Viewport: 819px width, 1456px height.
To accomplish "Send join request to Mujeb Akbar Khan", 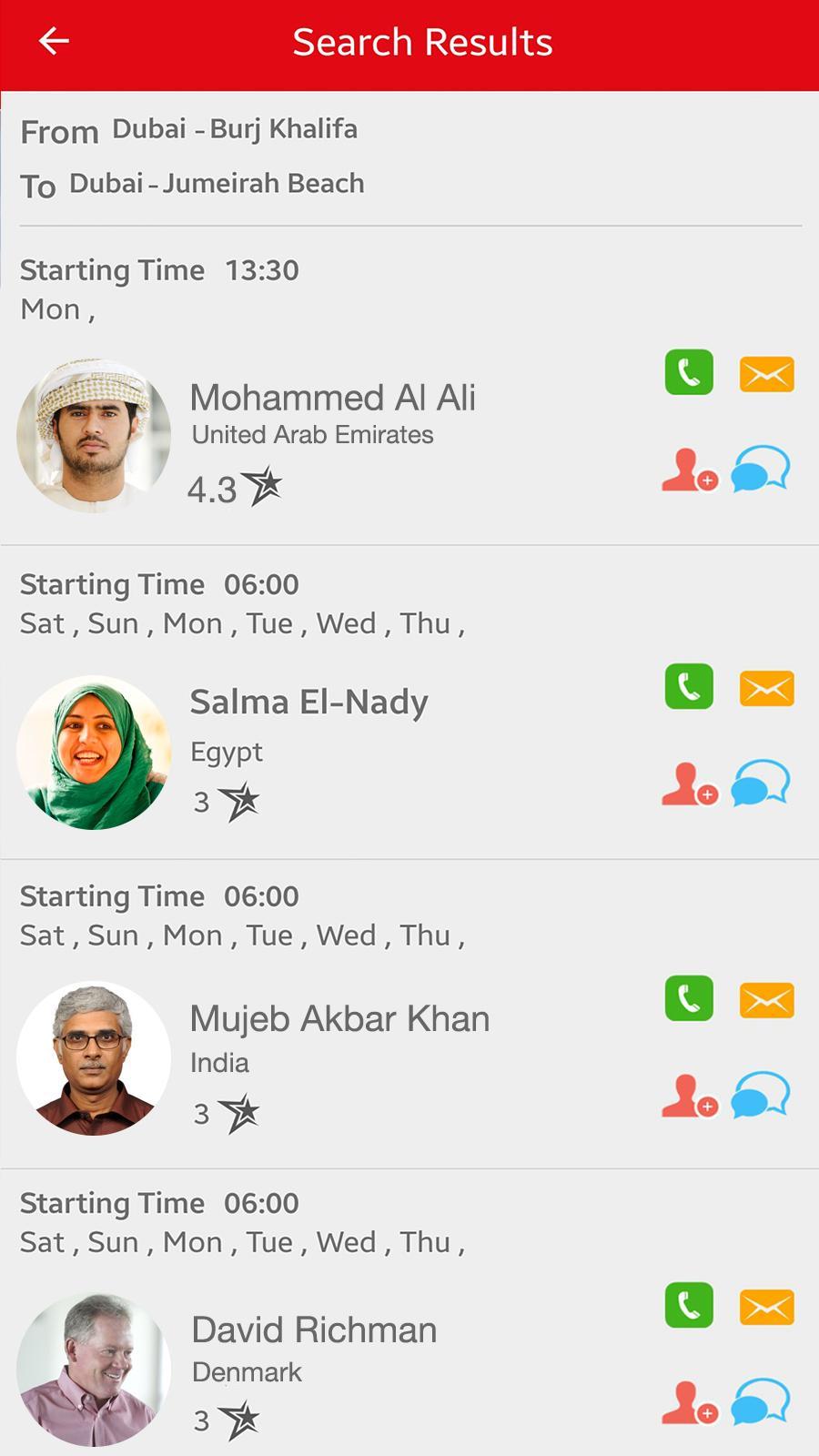I will click(689, 1097).
